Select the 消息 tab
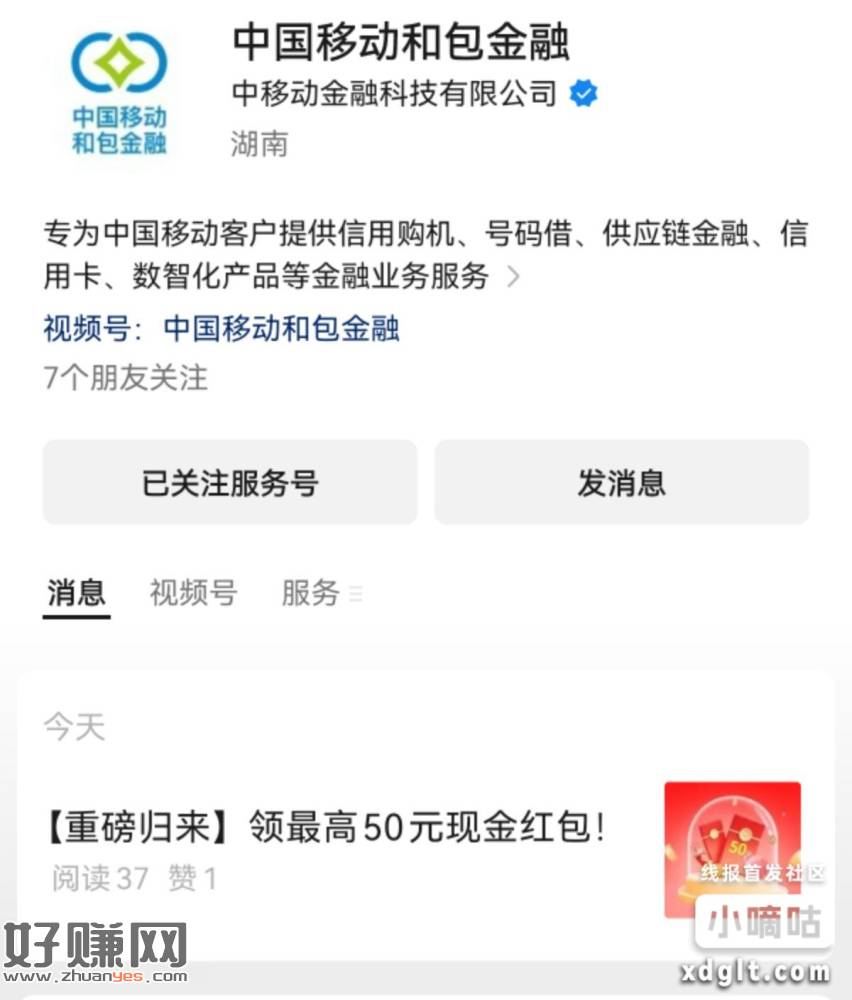The width and height of the screenshot is (852, 1000). [76, 593]
